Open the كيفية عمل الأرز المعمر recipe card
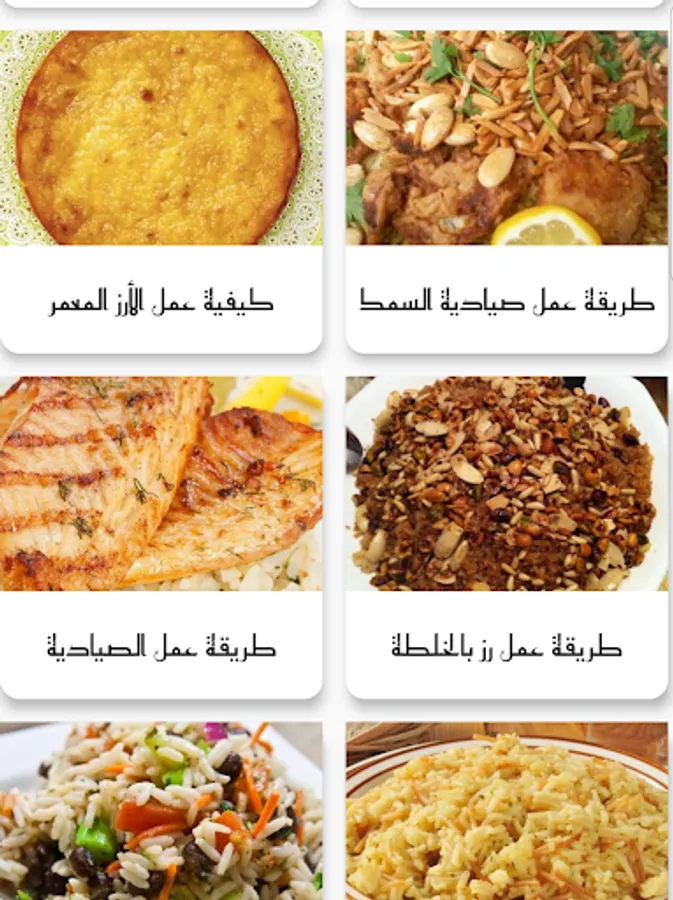Viewport: 673px width, 900px height. (x=161, y=190)
